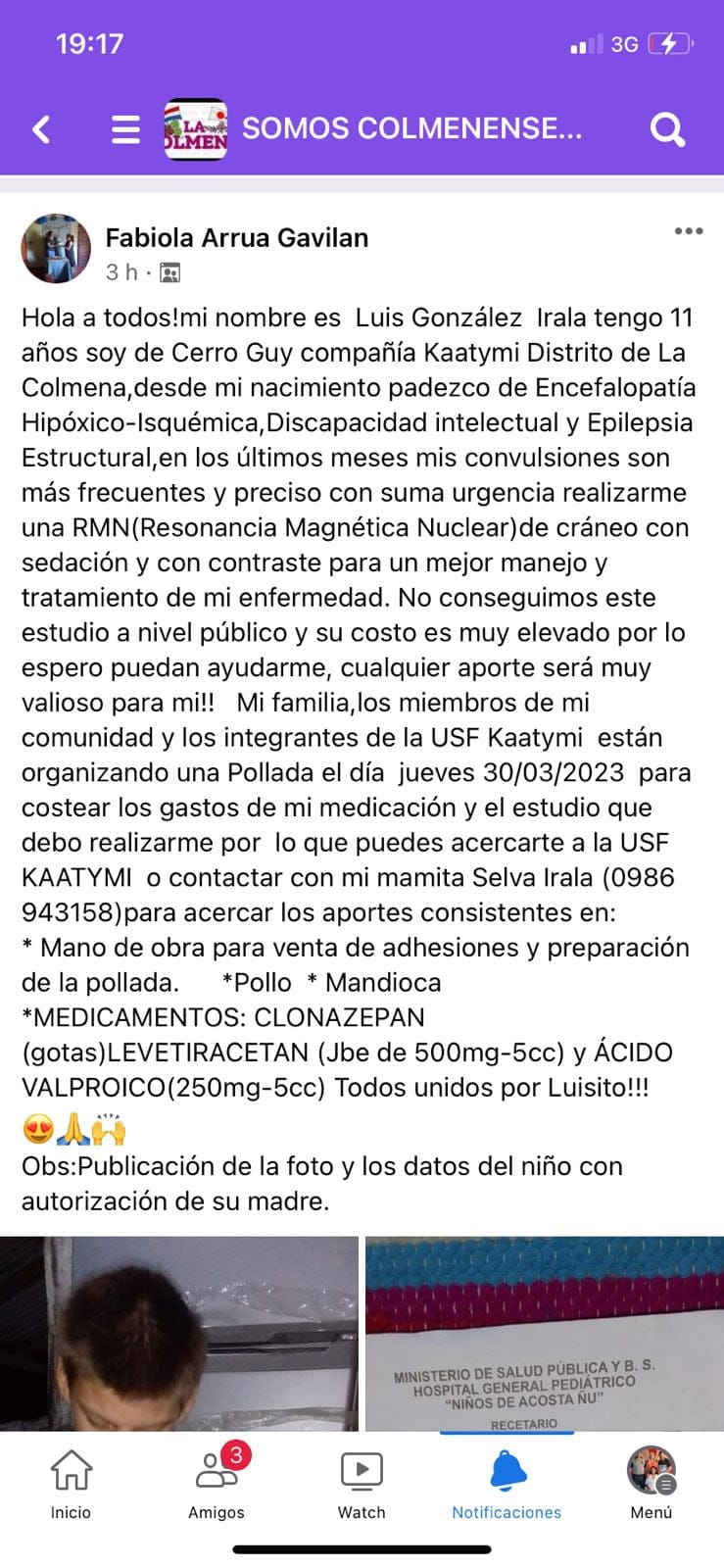Select the Notificaciones tab

point(507,1484)
